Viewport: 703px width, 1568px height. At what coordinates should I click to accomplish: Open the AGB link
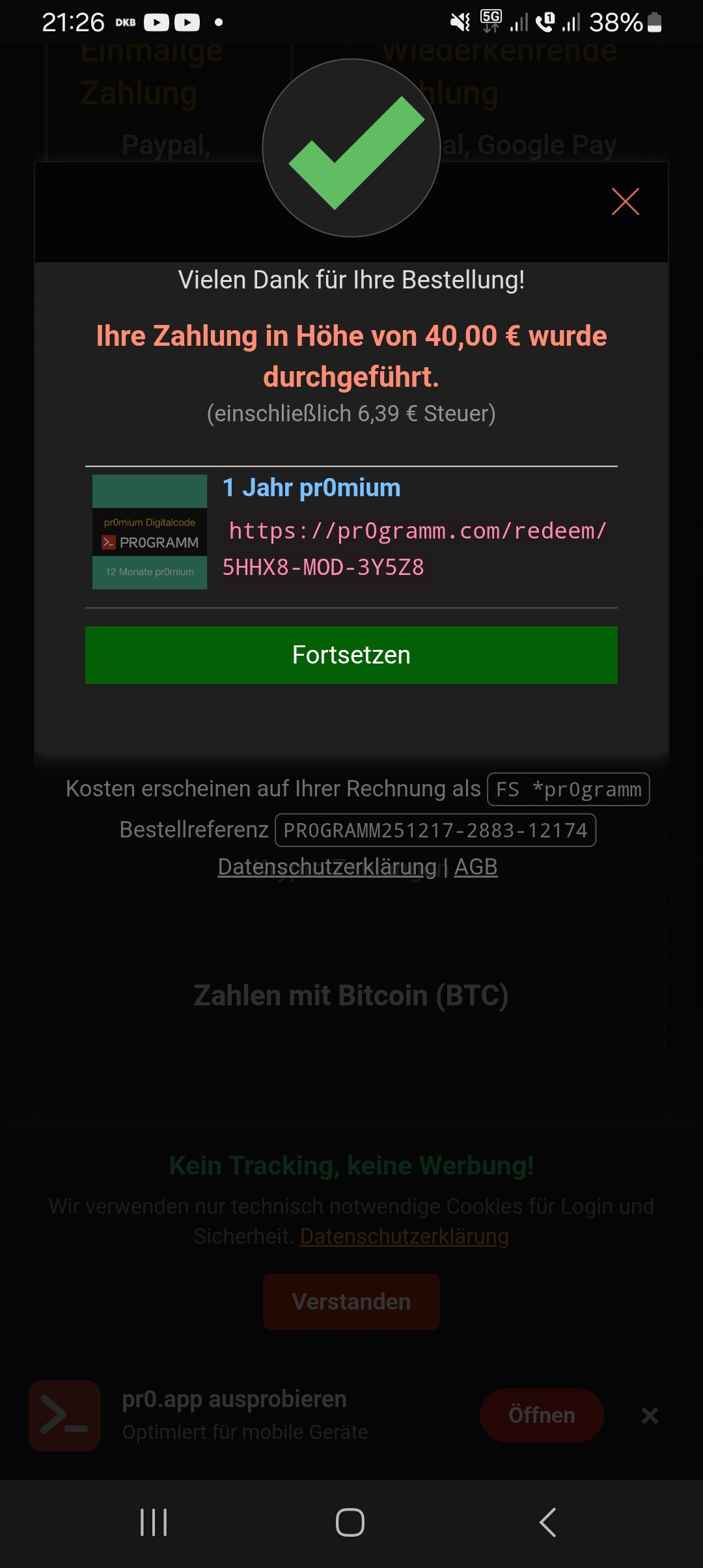point(476,867)
